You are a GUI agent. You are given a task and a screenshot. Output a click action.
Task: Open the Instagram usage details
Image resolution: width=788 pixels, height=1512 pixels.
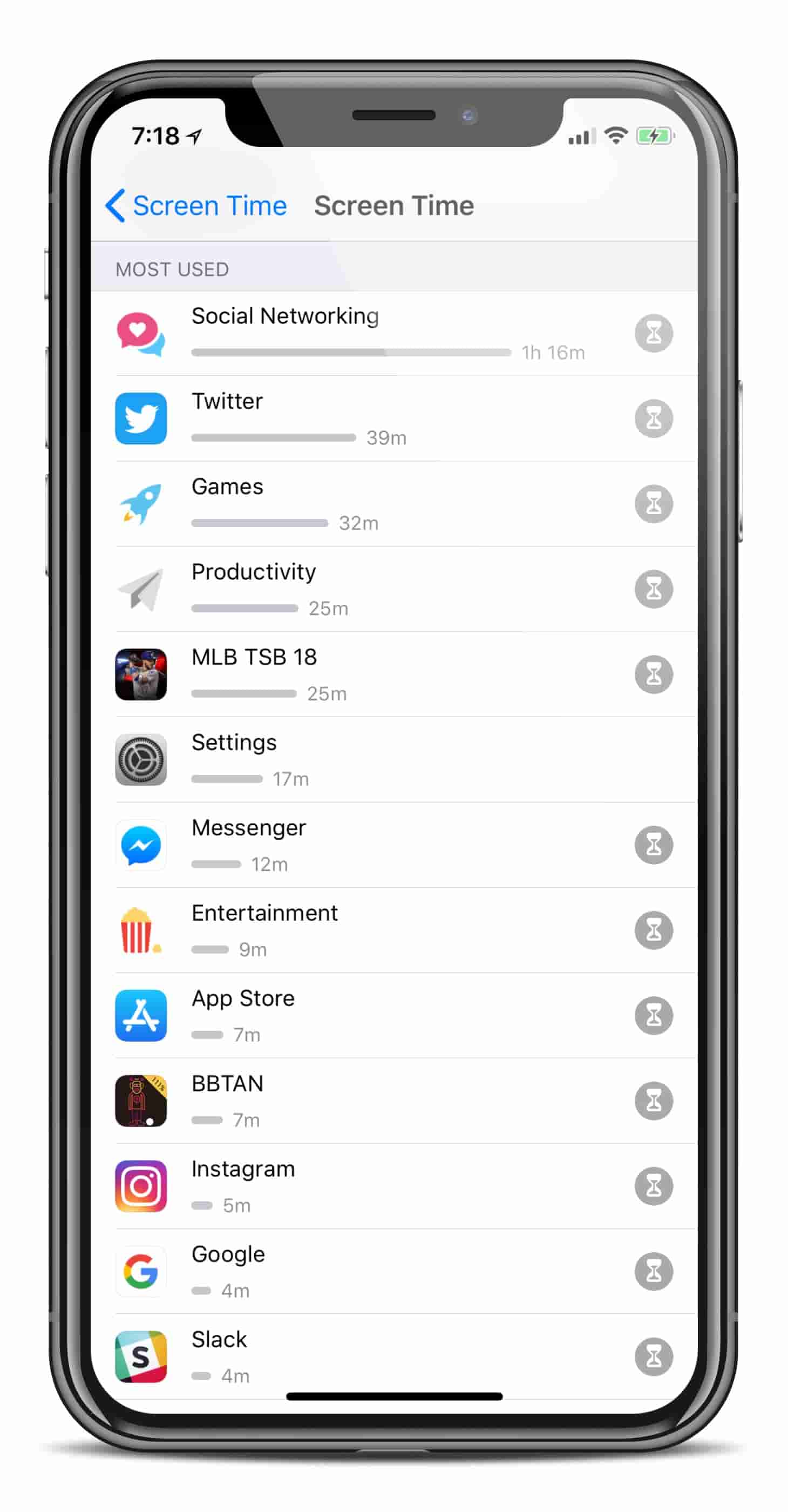352,1186
